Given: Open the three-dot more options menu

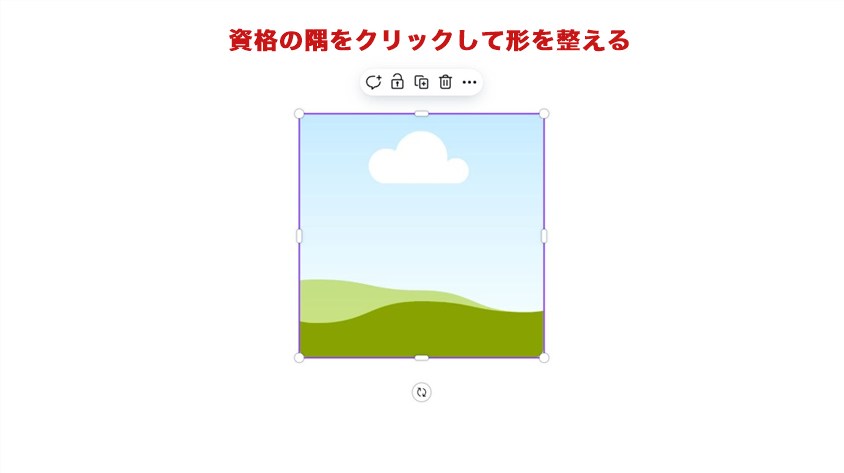Looking at the screenshot, I should point(470,82).
